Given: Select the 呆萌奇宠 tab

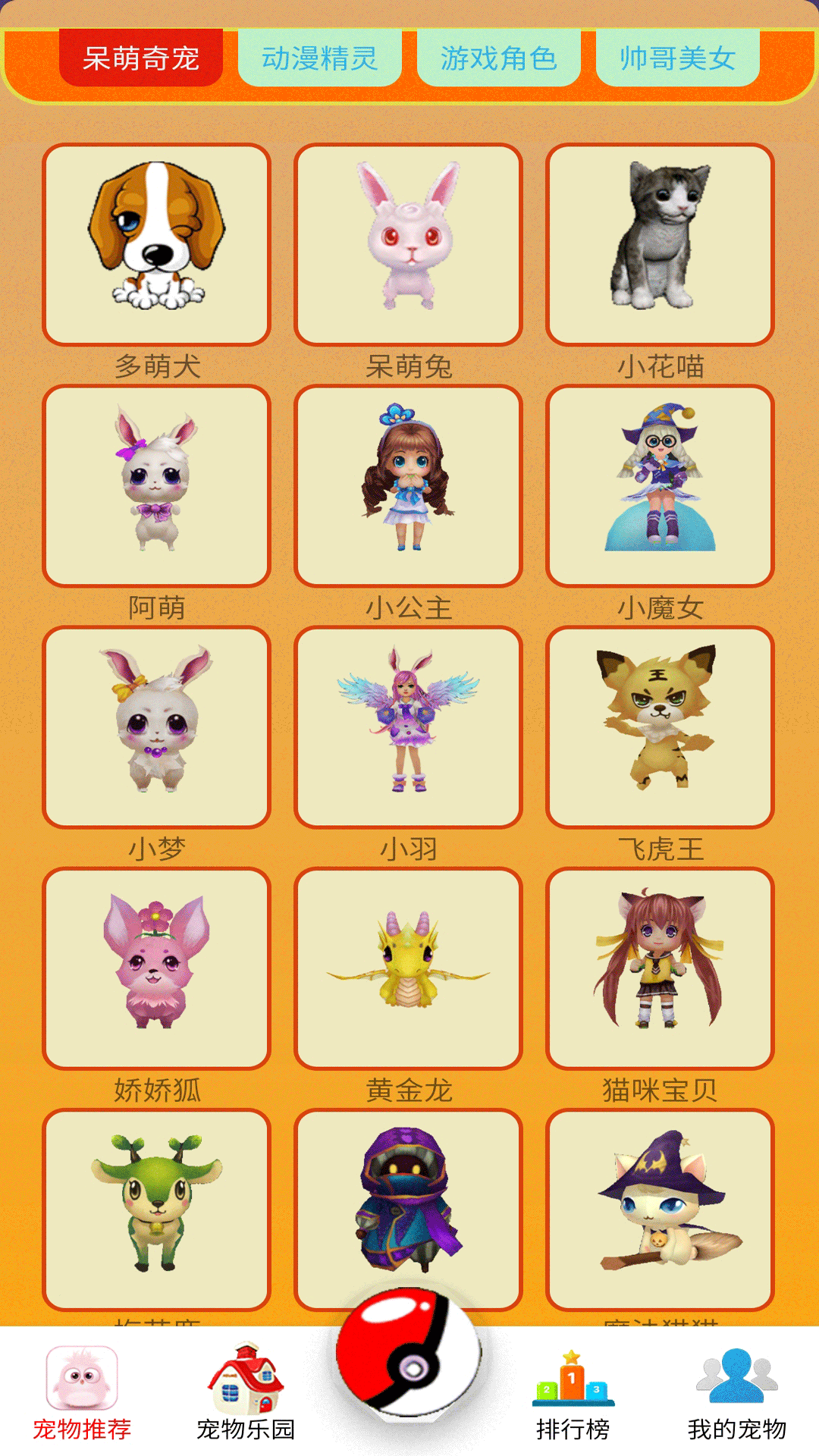Looking at the screenshot, I should tap(141, 58).
